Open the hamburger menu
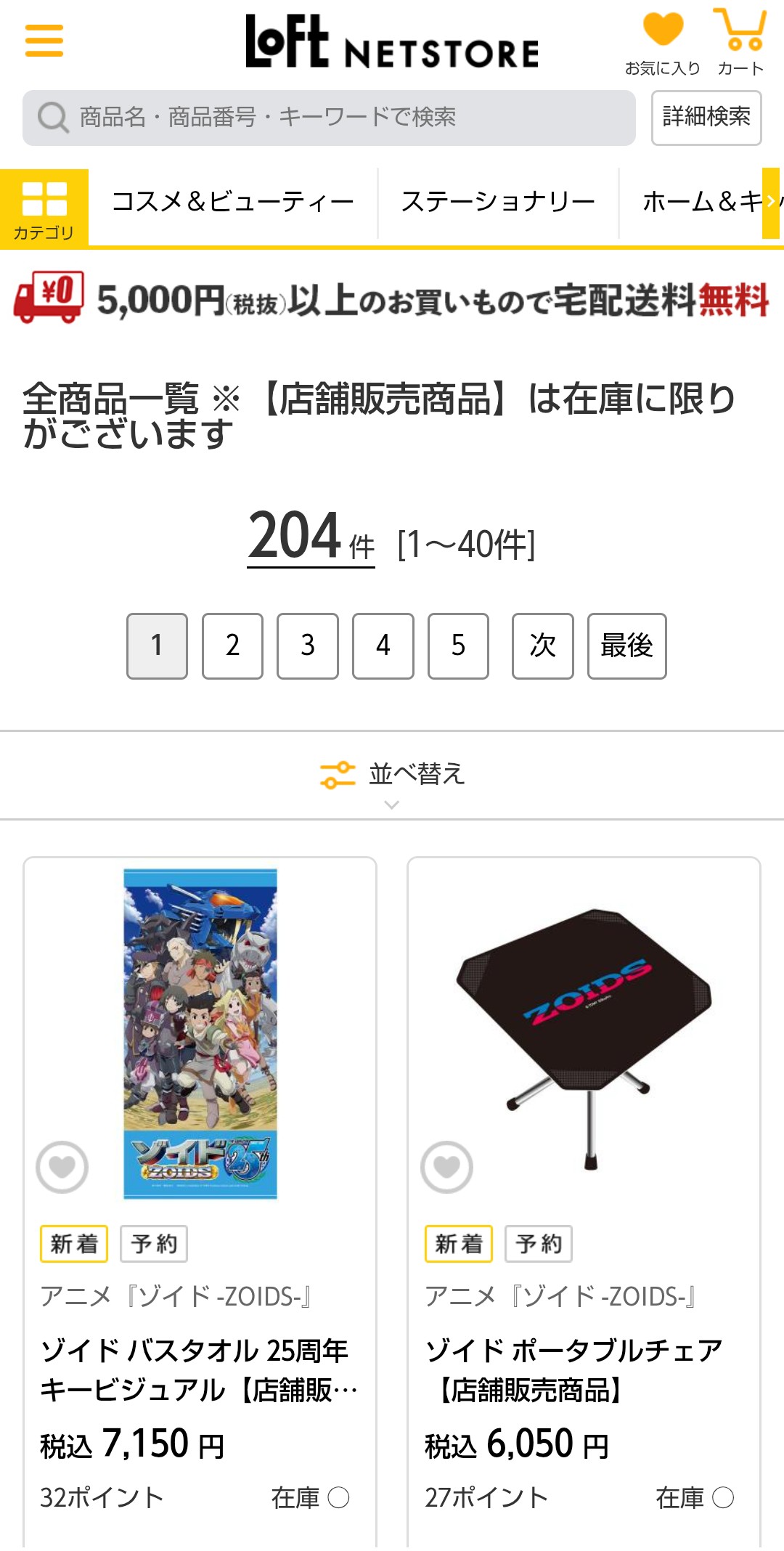Viewport: 784px width, 1551px height. (44, 41)
